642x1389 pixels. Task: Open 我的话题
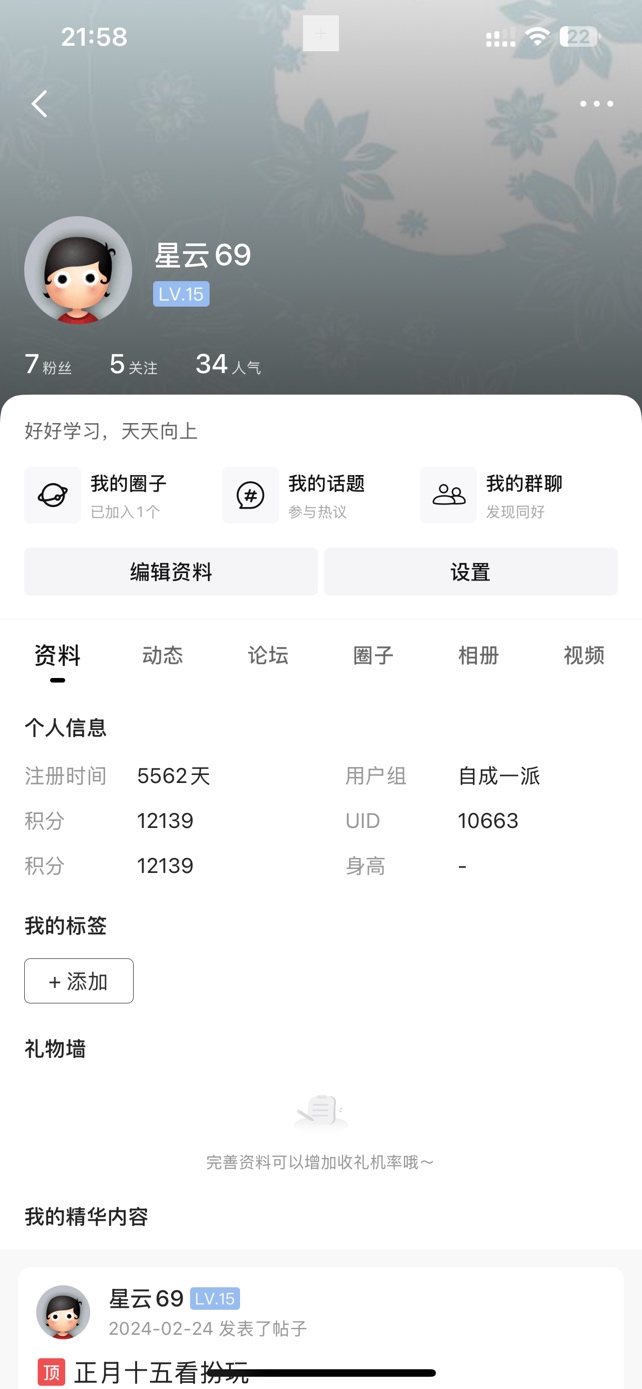pos(308,495)
